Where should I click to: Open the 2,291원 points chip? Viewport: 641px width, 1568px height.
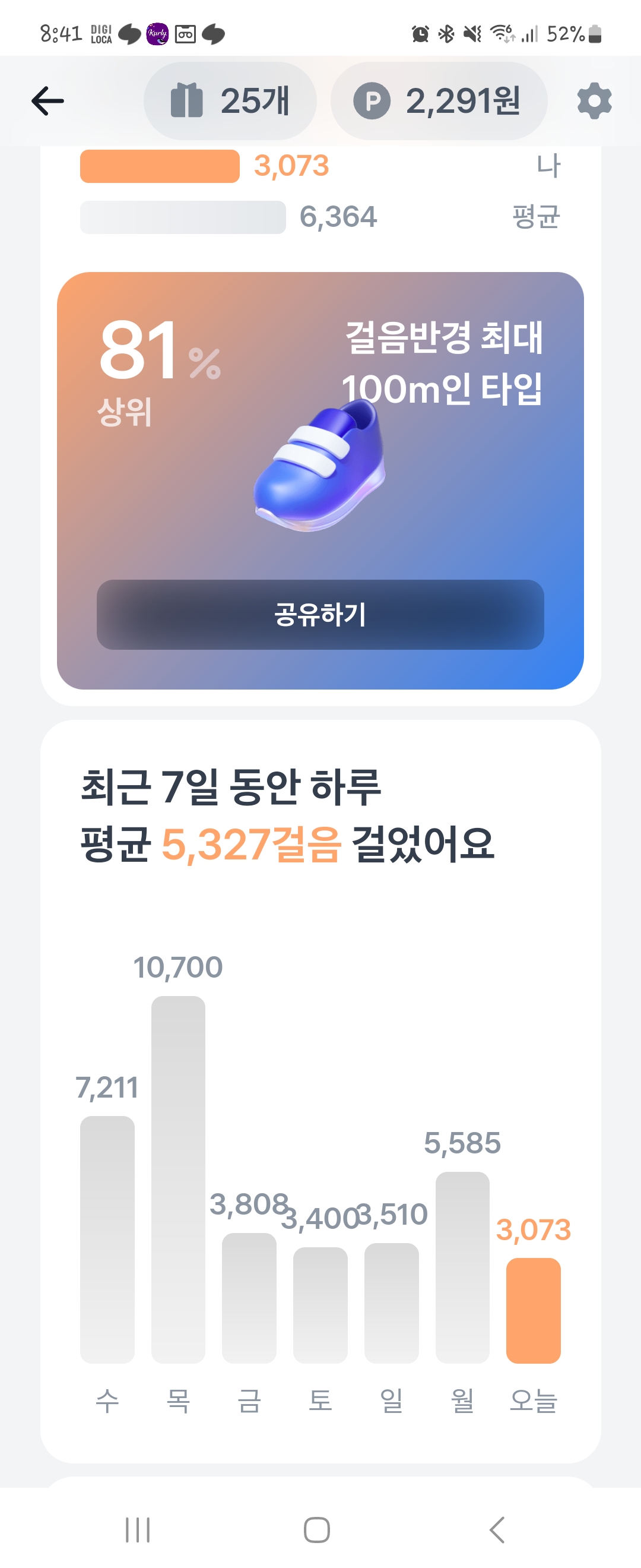click(x=439, y=101)
